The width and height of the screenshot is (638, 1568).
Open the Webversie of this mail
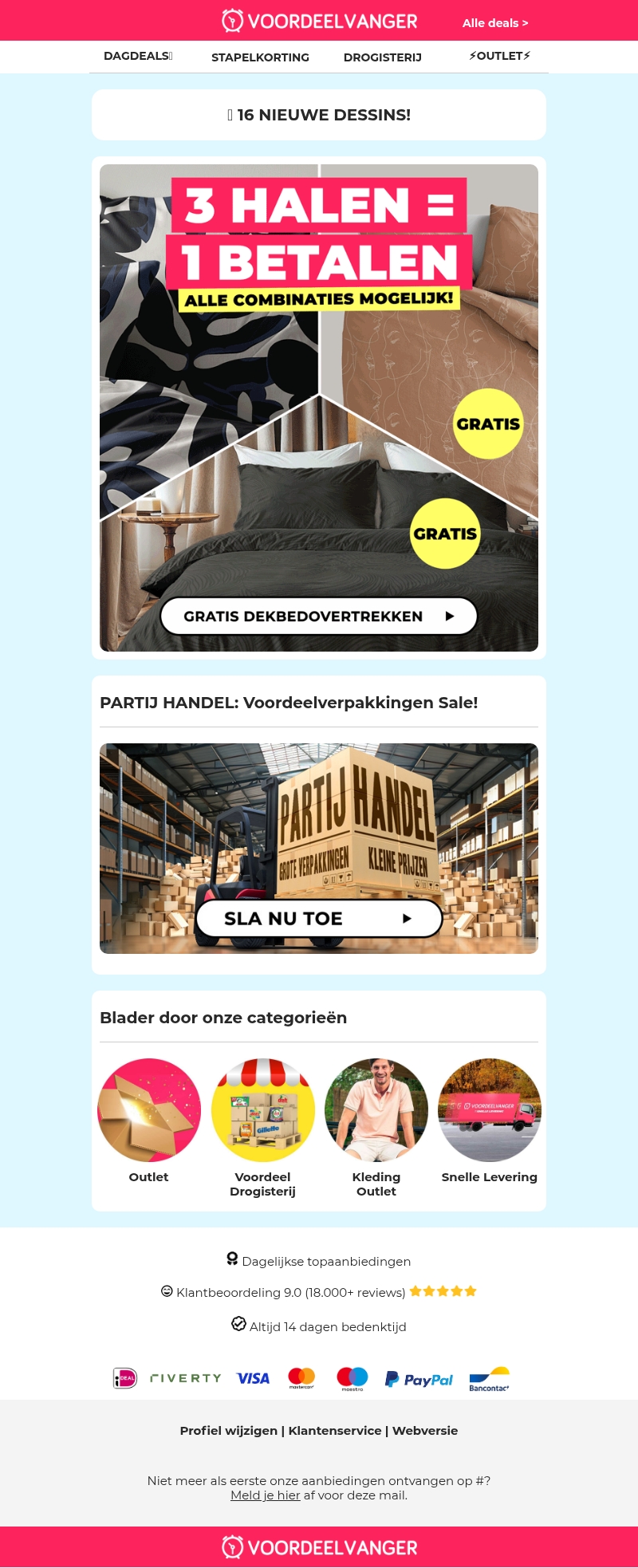click(x=425, y=1430)
